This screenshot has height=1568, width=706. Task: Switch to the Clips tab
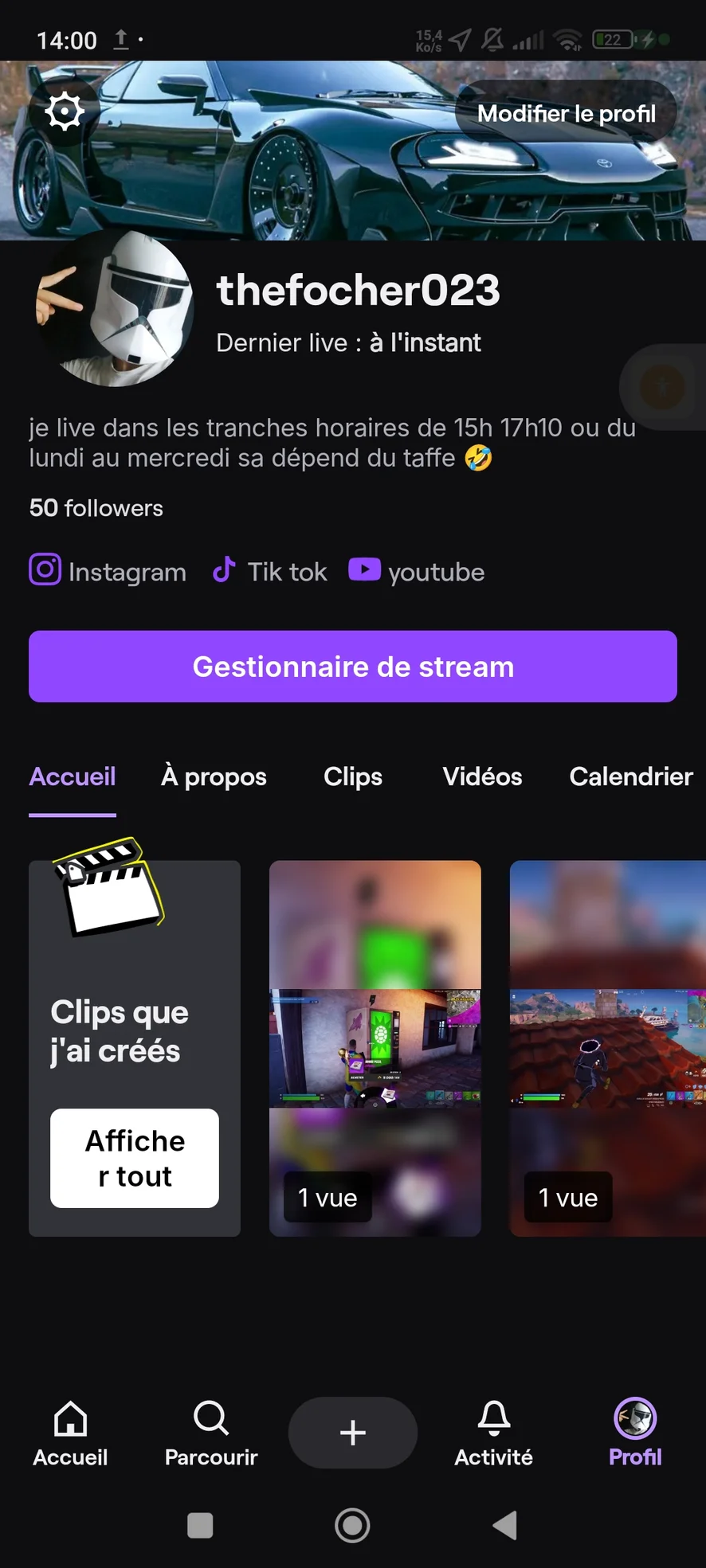point(352,776)
